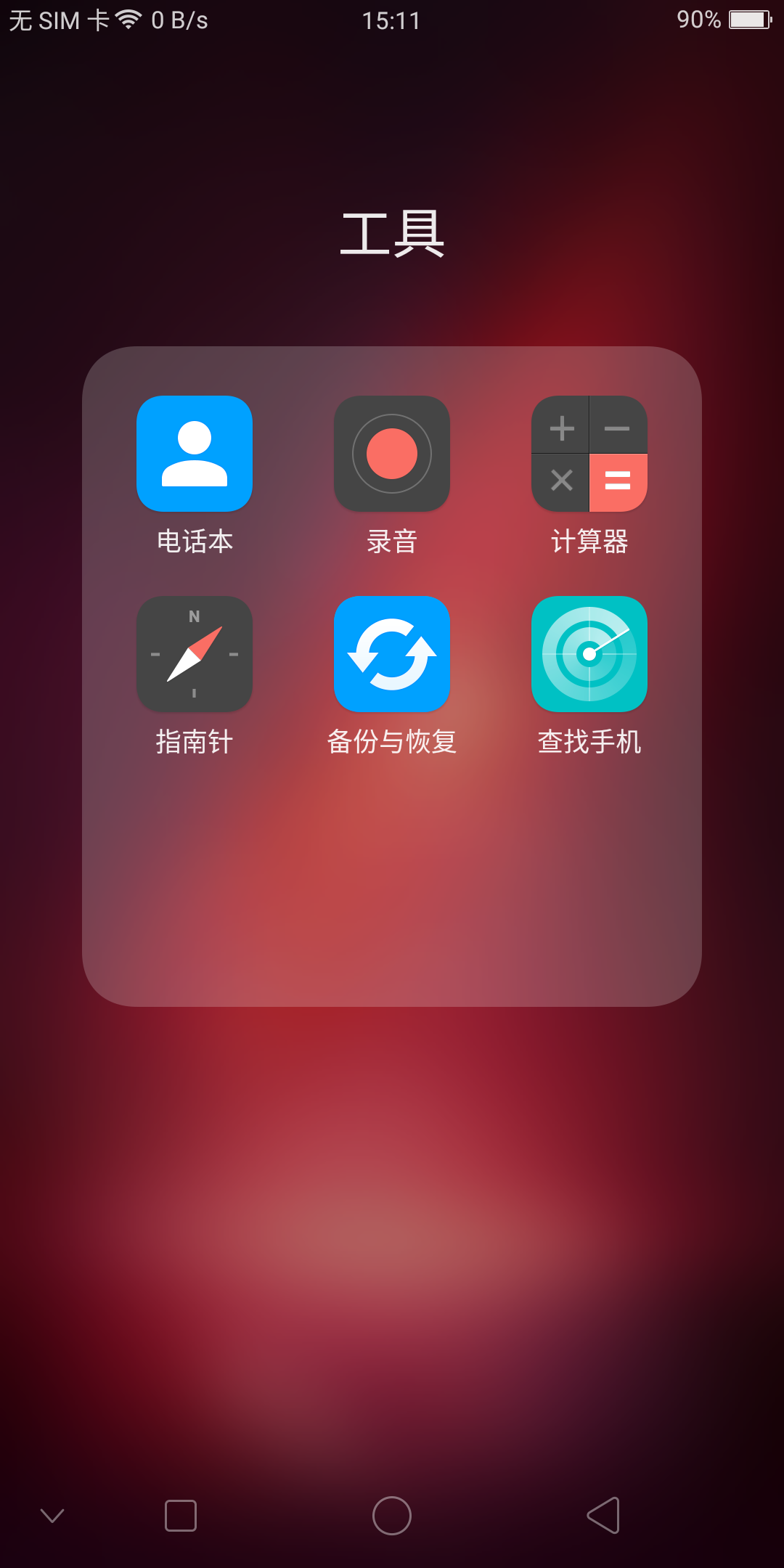Hide the navigation bar with the down arrow
784x1568 pixels.
tap(52, 1516)
